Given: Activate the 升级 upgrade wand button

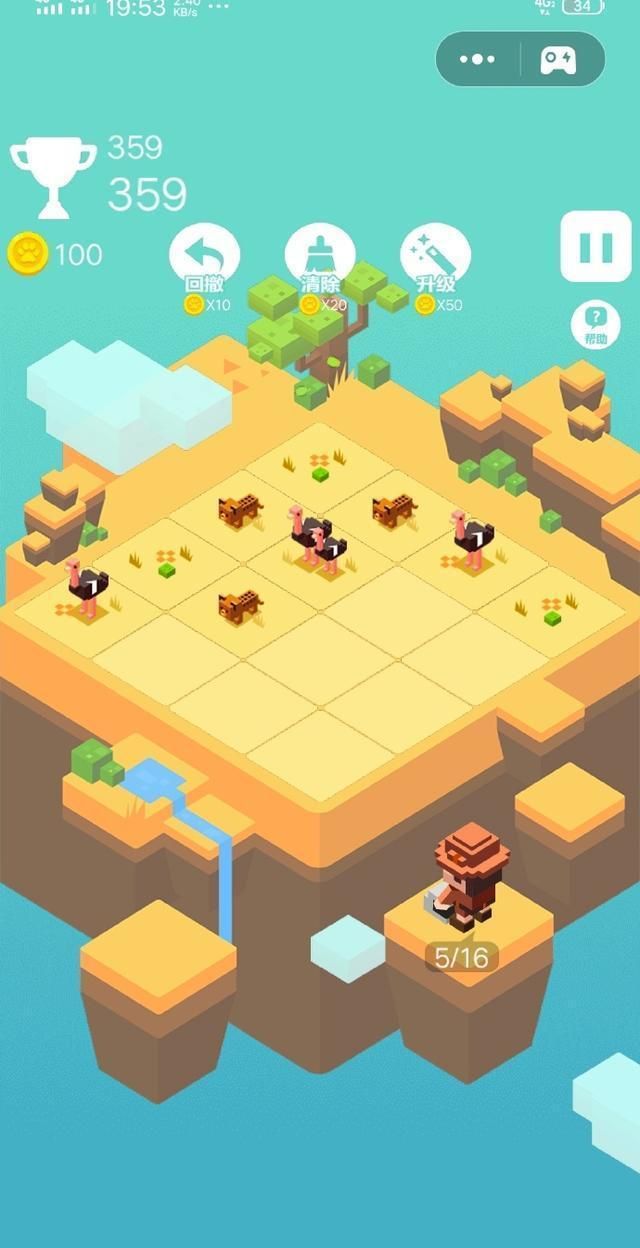Looking at the screenshot, I should click(x=435, y=257).
